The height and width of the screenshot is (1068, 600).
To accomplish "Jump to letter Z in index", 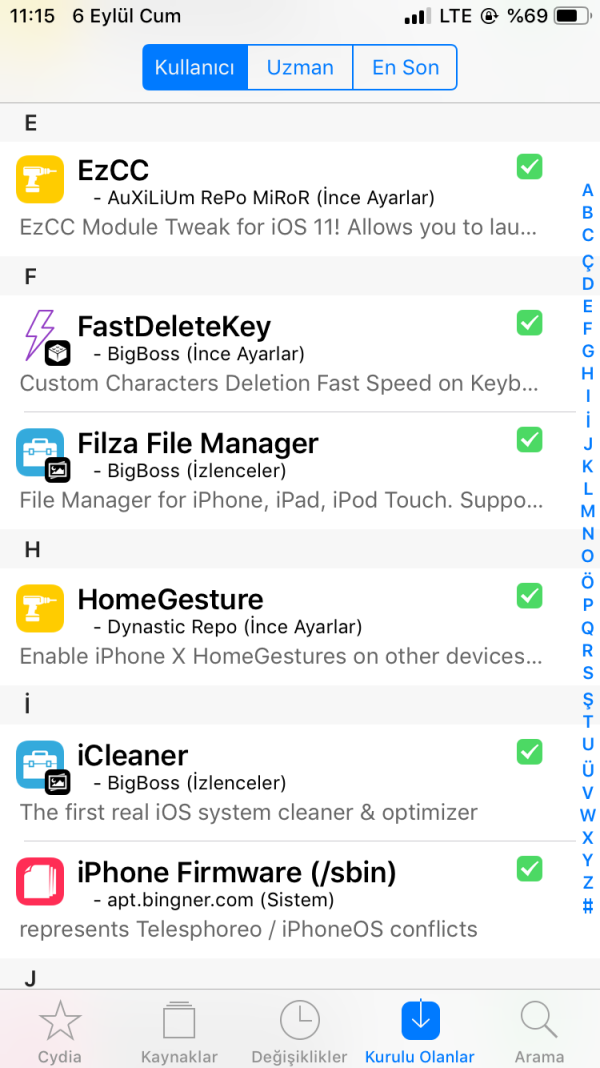I will click(588, 882).
